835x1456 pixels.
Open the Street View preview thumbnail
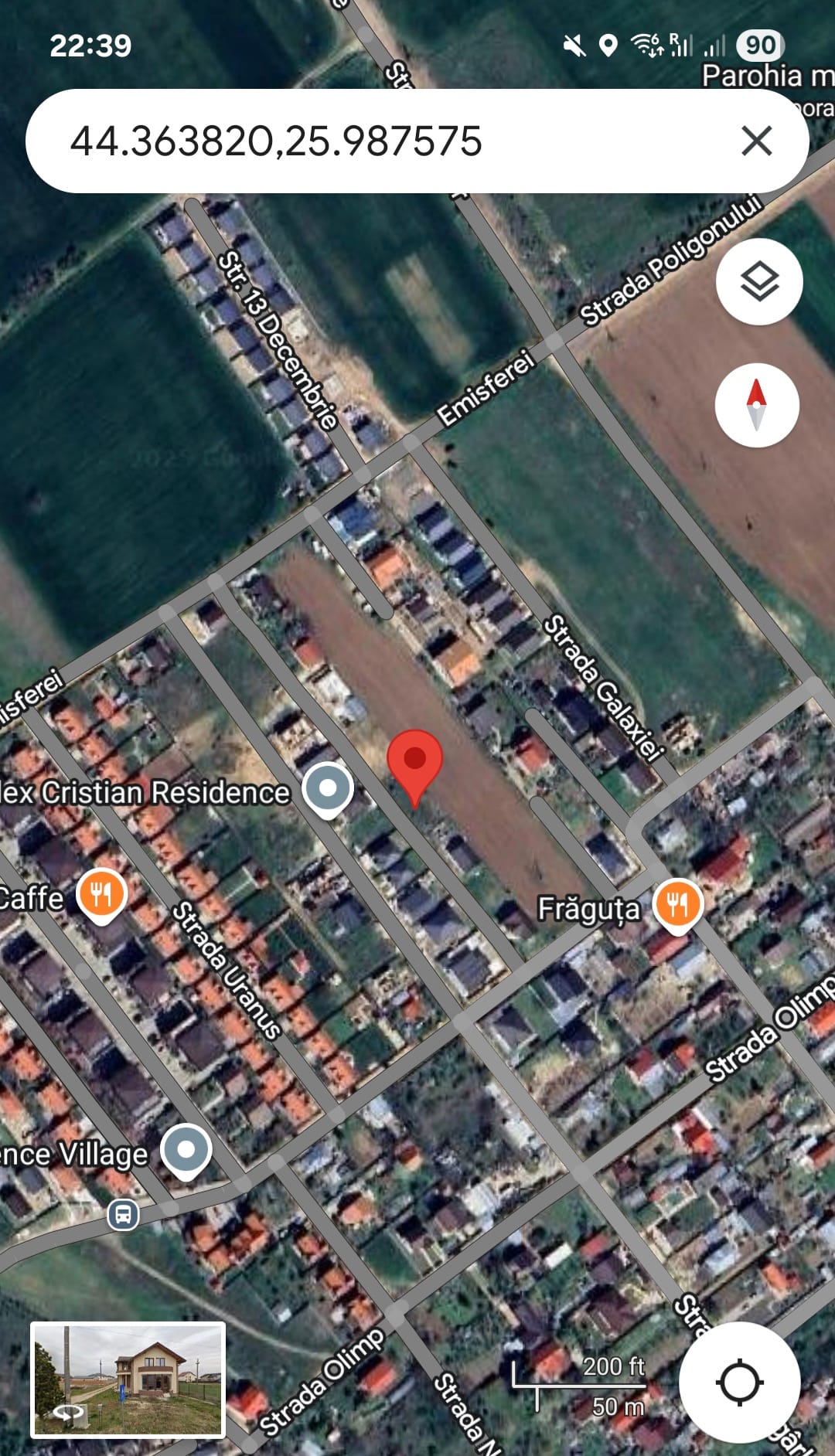pyautogui.click(x=128, y=1379)
